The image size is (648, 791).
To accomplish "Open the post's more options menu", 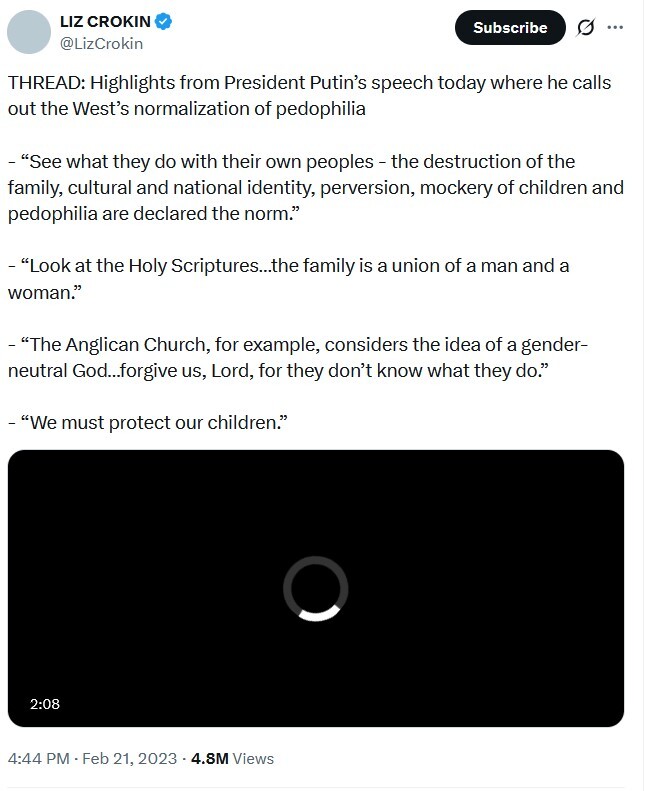I will [x=617, y=28].
